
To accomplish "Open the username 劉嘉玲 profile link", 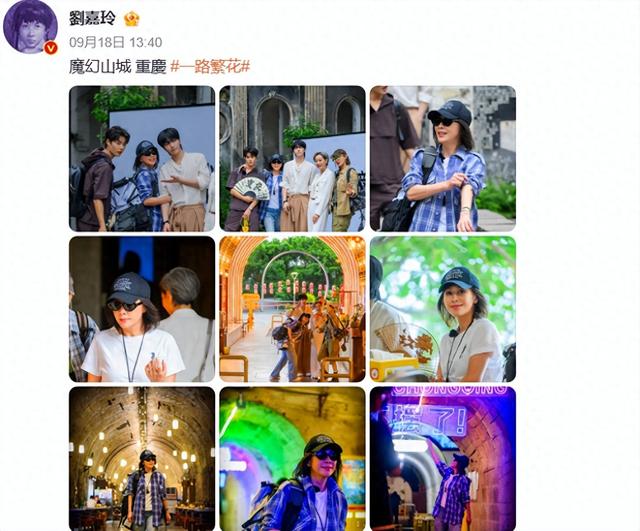I will [92, 18].
